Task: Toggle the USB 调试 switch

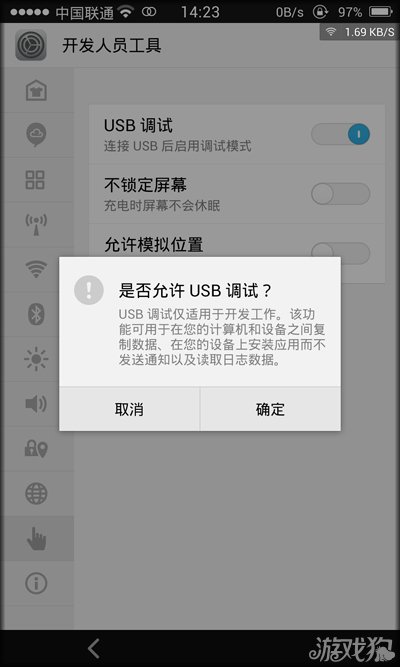Action: (x=340, y=135)
